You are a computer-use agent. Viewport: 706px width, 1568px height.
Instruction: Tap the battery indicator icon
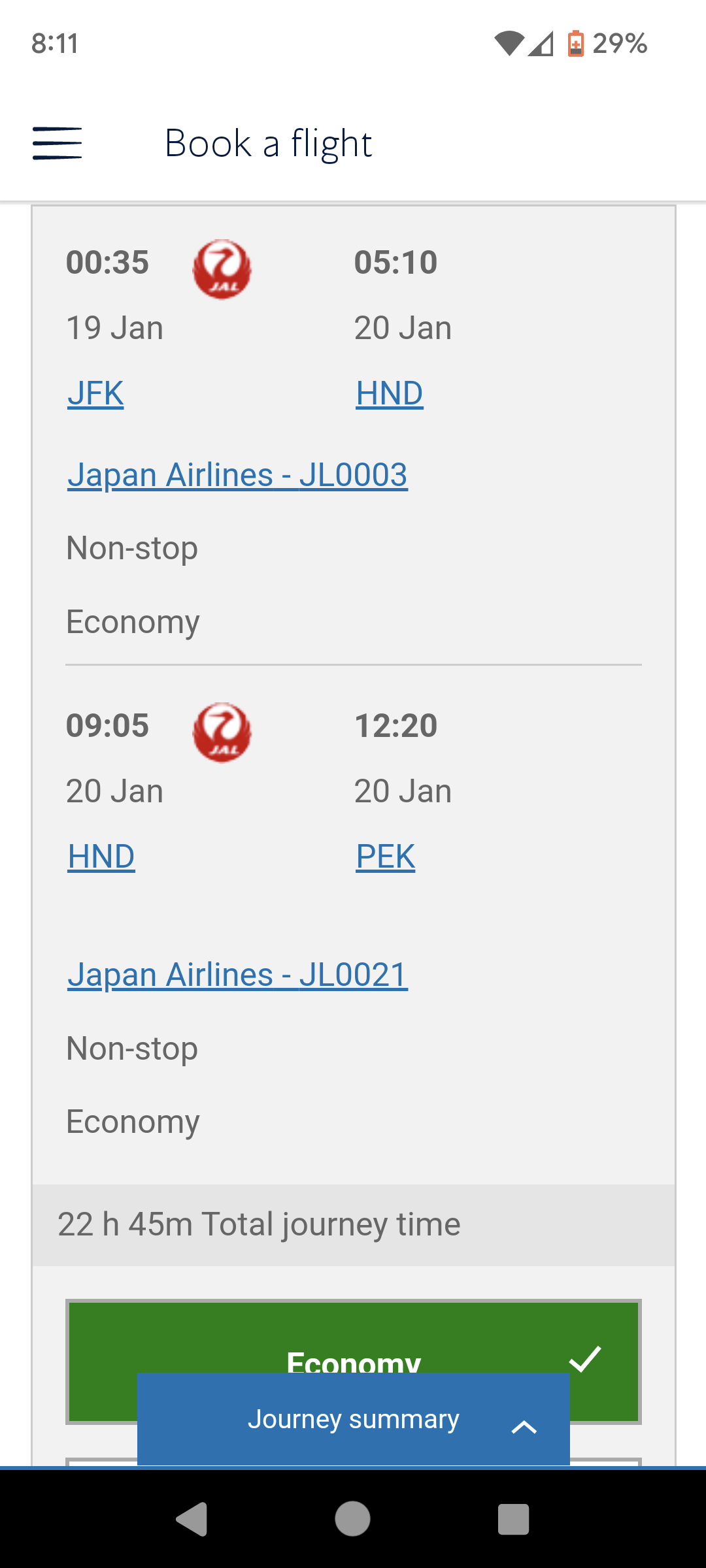[575, 43]
